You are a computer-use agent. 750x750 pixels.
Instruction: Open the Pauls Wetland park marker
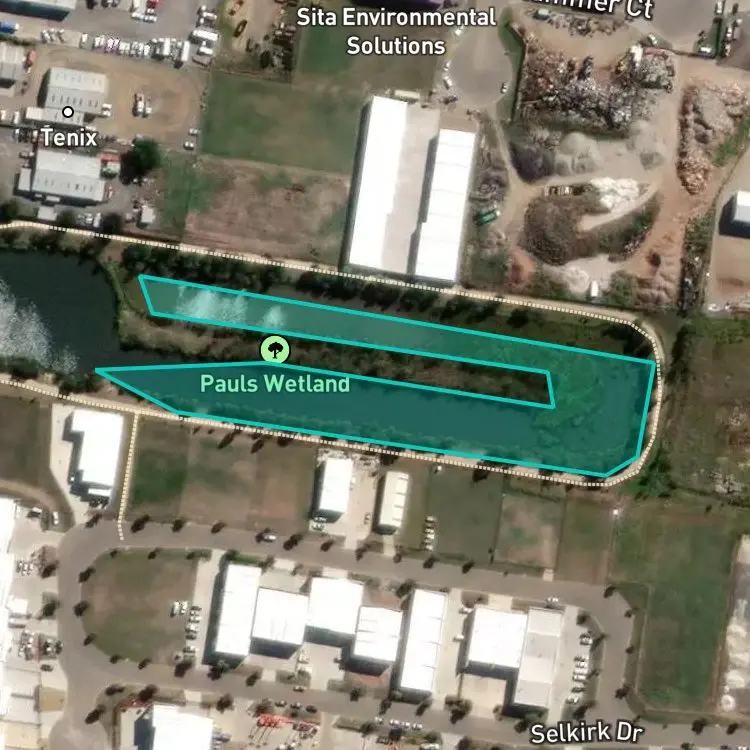click(275, 350)
